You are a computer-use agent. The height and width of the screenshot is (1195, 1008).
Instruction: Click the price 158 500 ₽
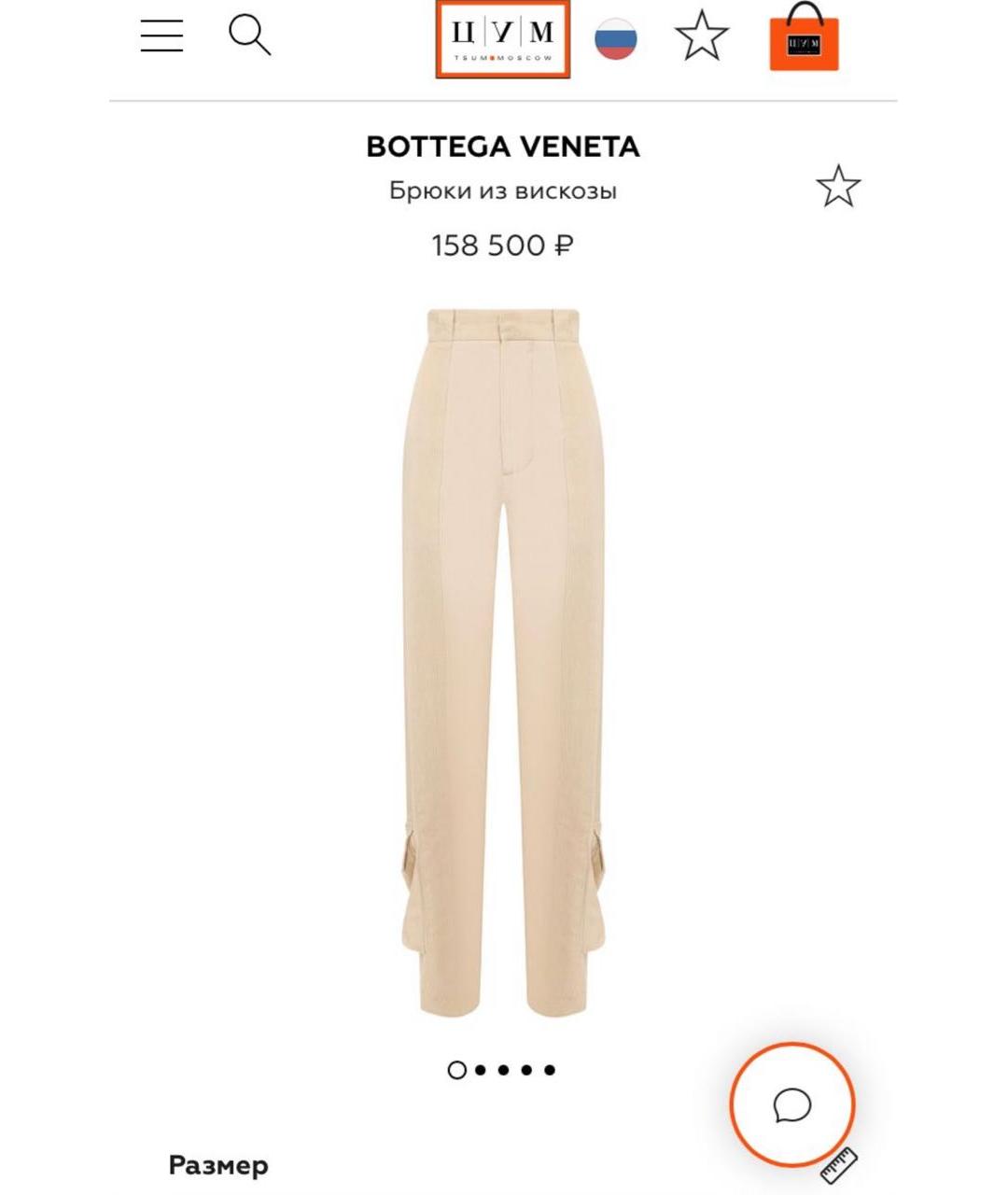point(503,246)
